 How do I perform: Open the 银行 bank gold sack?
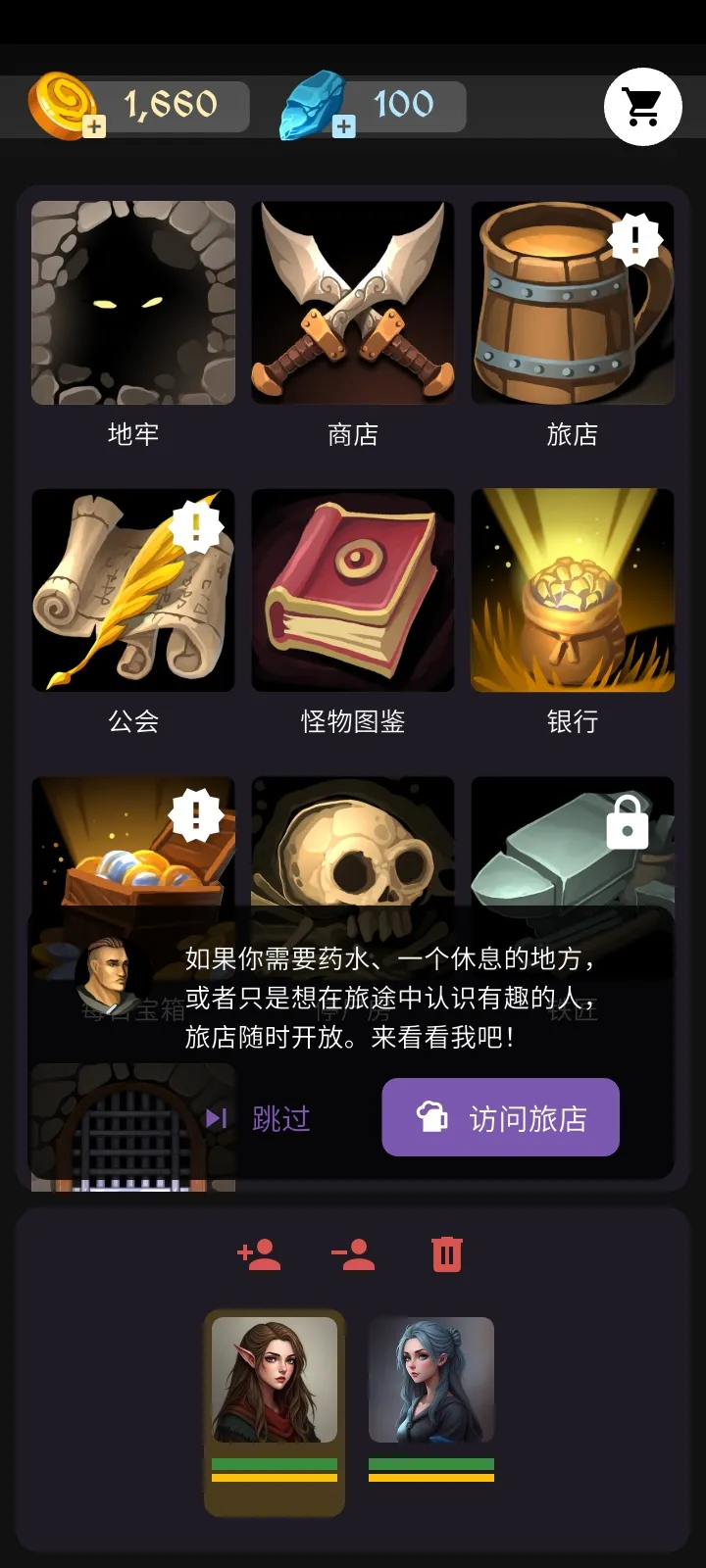pos(572,591)
